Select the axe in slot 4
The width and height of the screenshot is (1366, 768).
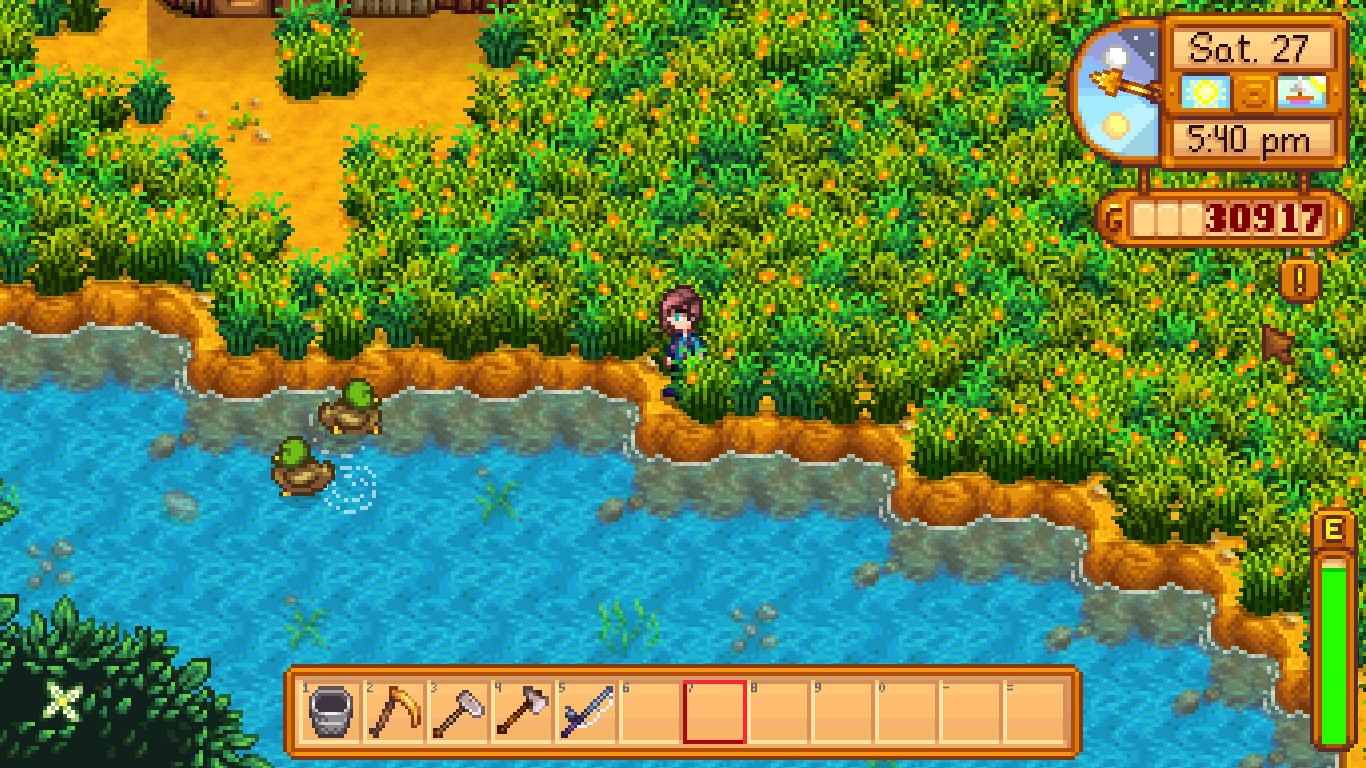point(522,713)
